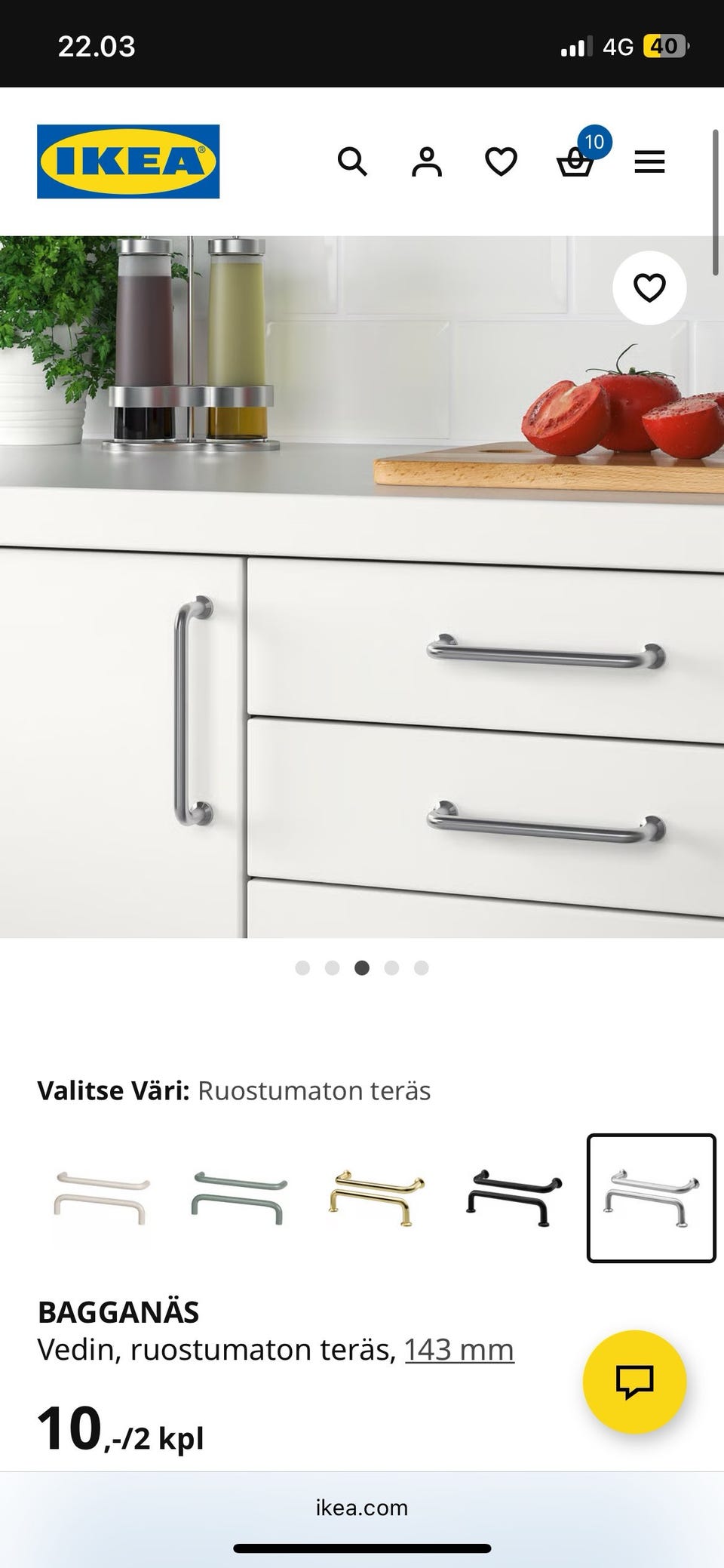Image resolution: width=724 pixels, height=1568 pixels.
Task: Select the brass gold handle color
Action: coord(376,1198)
